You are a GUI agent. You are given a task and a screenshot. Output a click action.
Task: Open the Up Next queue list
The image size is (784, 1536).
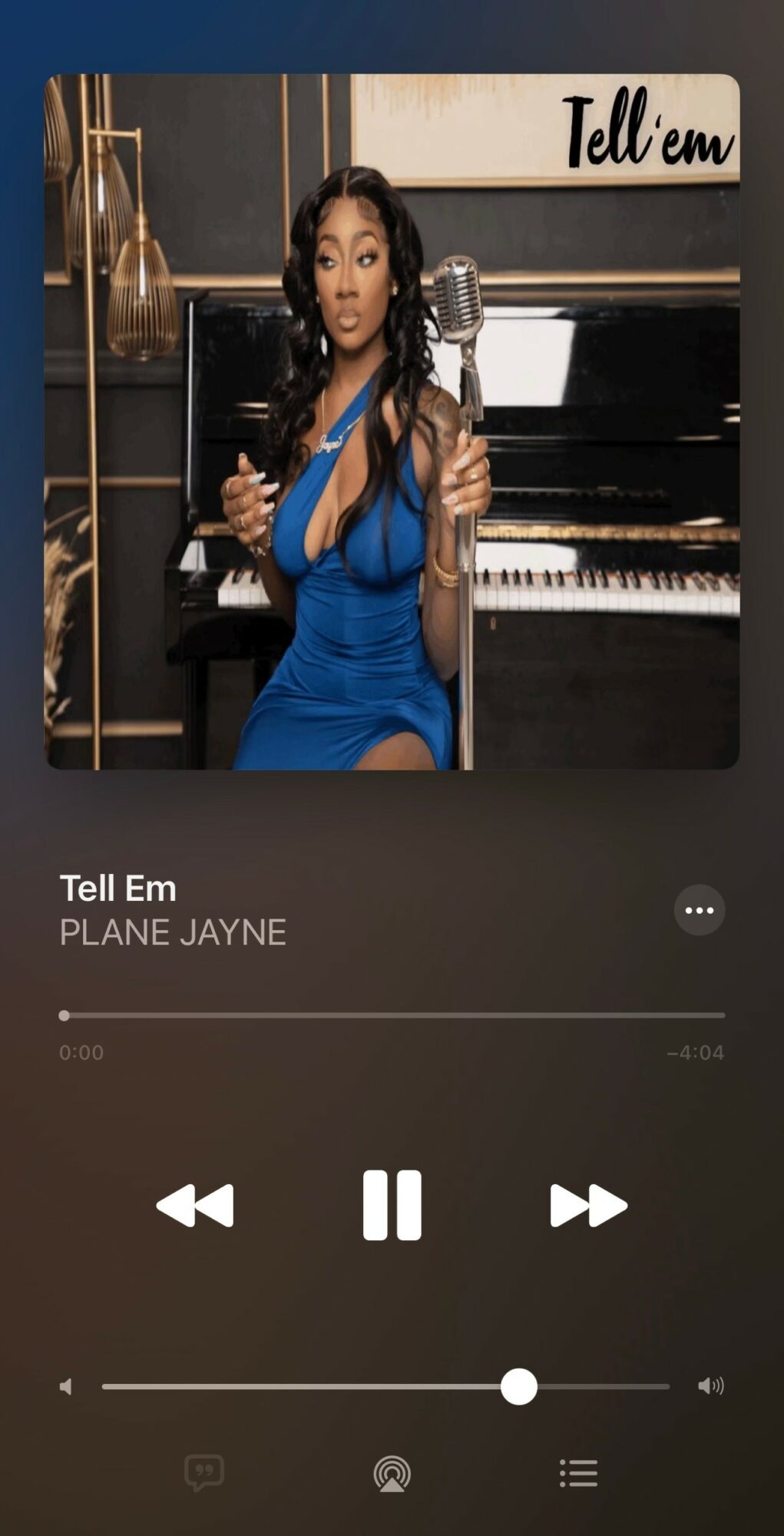(578, 1473)
